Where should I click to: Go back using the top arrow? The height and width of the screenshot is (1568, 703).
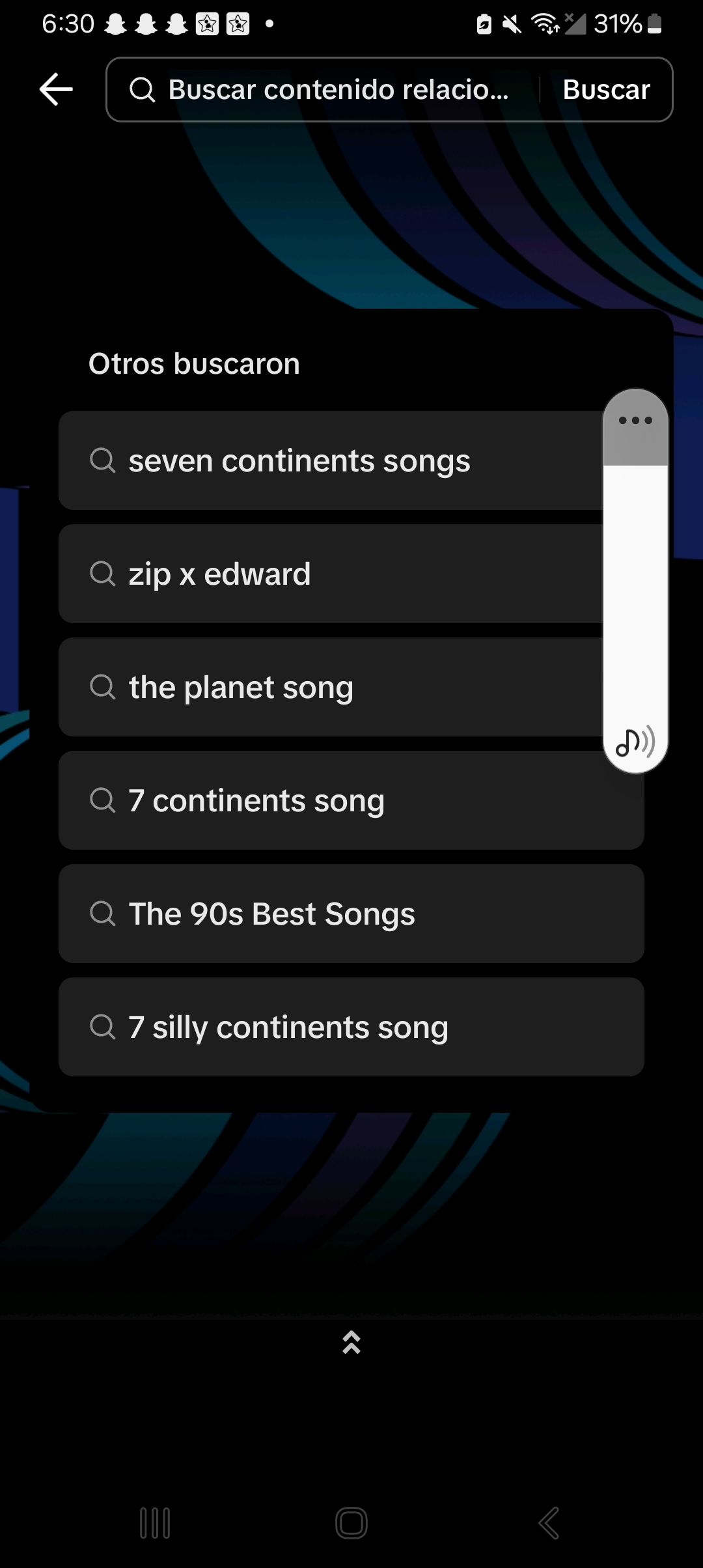(x=56, y=89)
